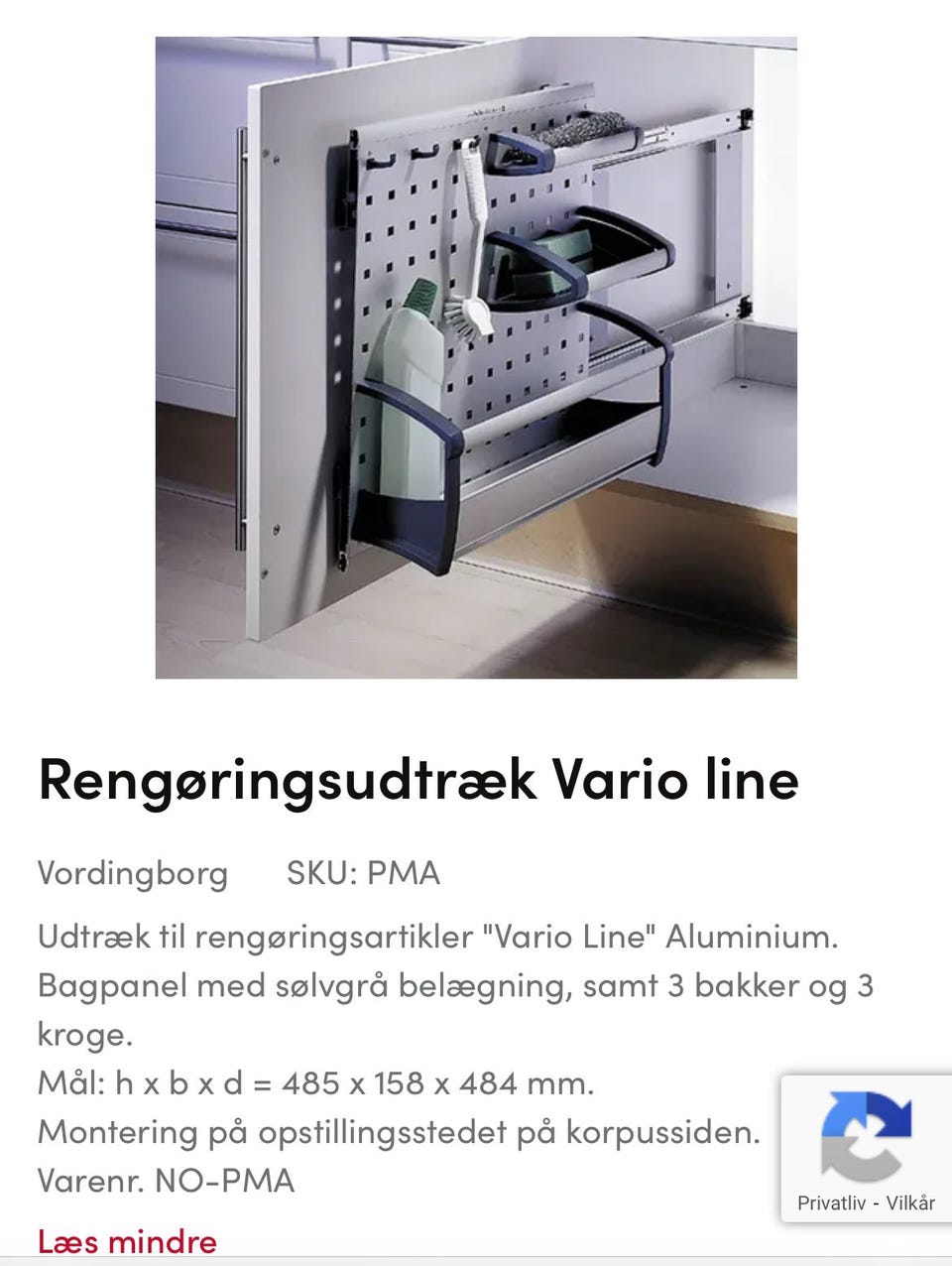Click the spray bottle in the product image
This screenshot has width=952, height=1266.
point(410,397)
